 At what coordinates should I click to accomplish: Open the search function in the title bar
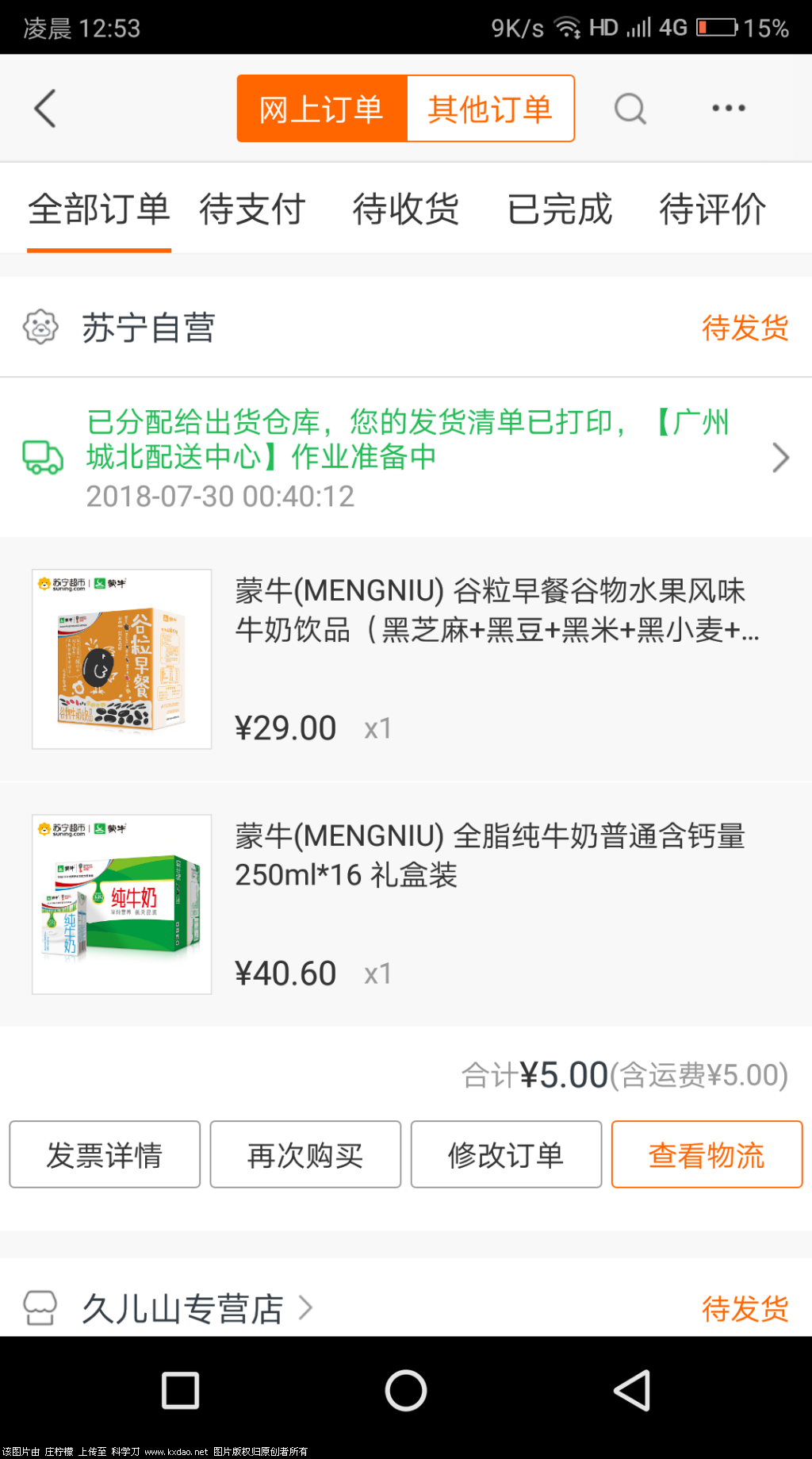click(630, 108)
